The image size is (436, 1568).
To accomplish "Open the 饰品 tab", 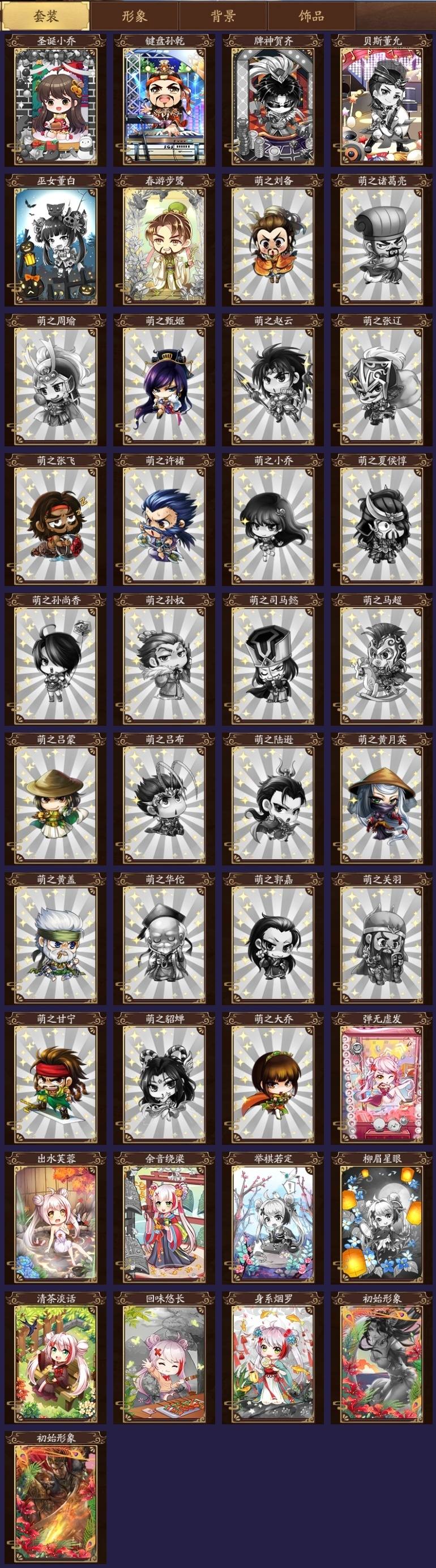I will tap(312, 16).
